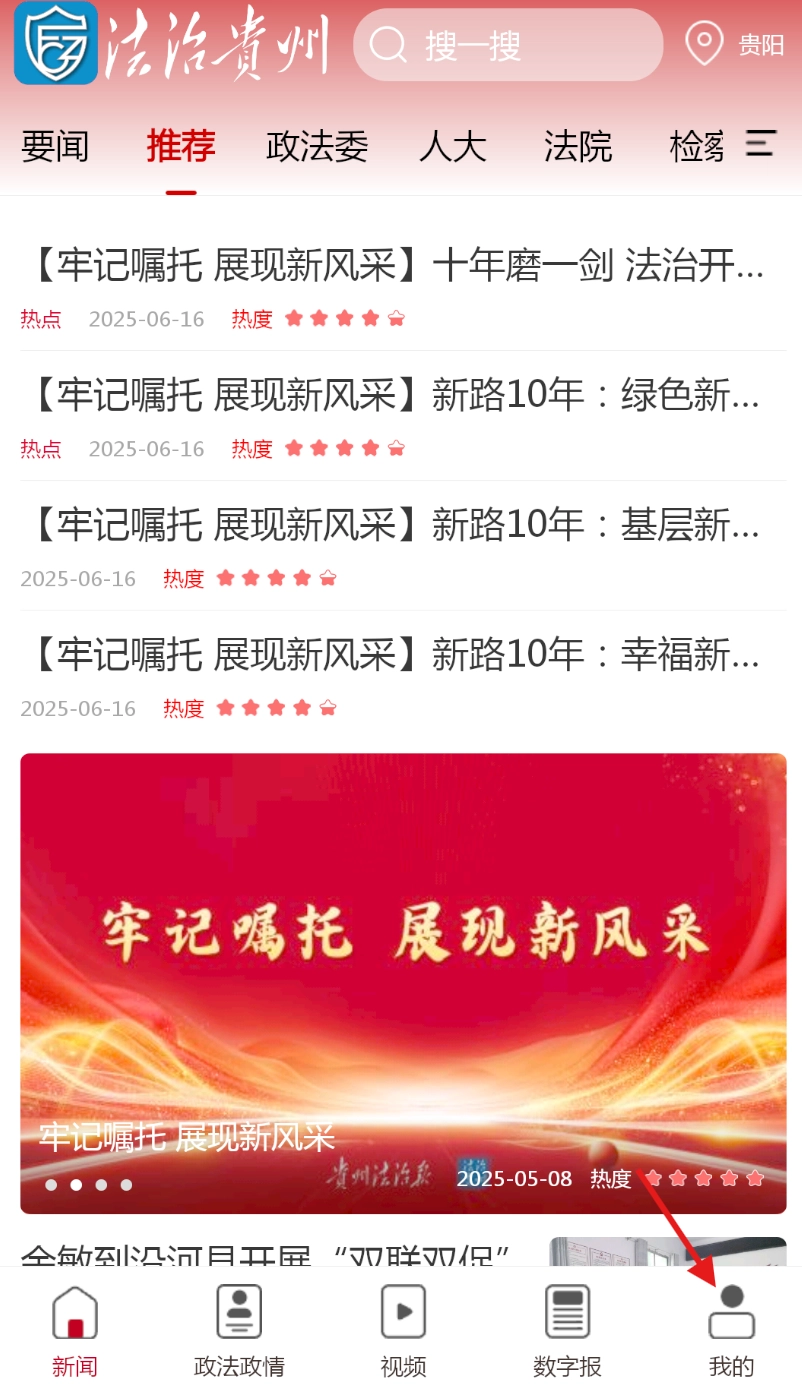Tap the 我的 profile icon
Viewport: 802px width, 1384px height.
pos(731,1310)
